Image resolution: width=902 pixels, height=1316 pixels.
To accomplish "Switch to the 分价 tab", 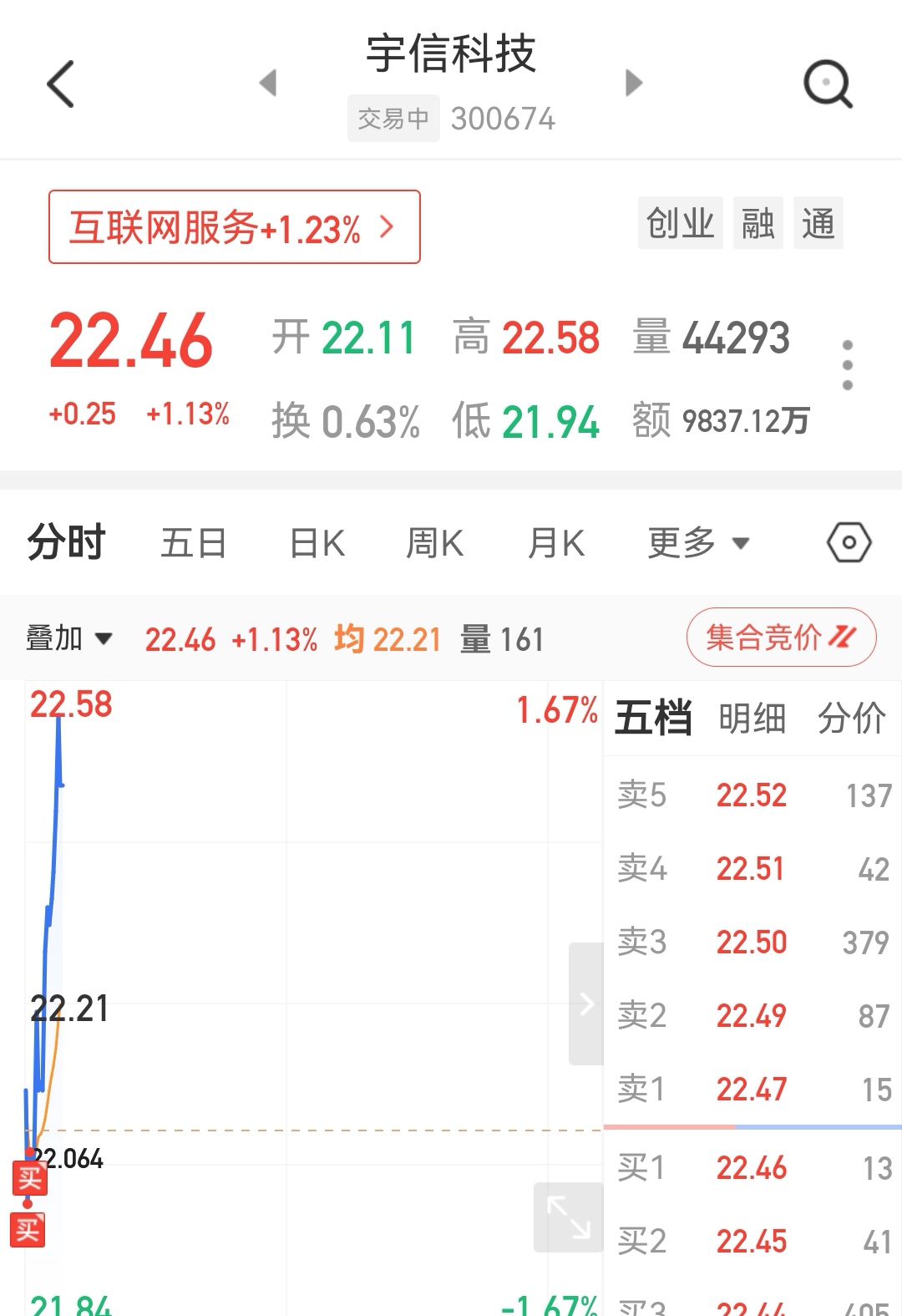I will coord(851,719).
